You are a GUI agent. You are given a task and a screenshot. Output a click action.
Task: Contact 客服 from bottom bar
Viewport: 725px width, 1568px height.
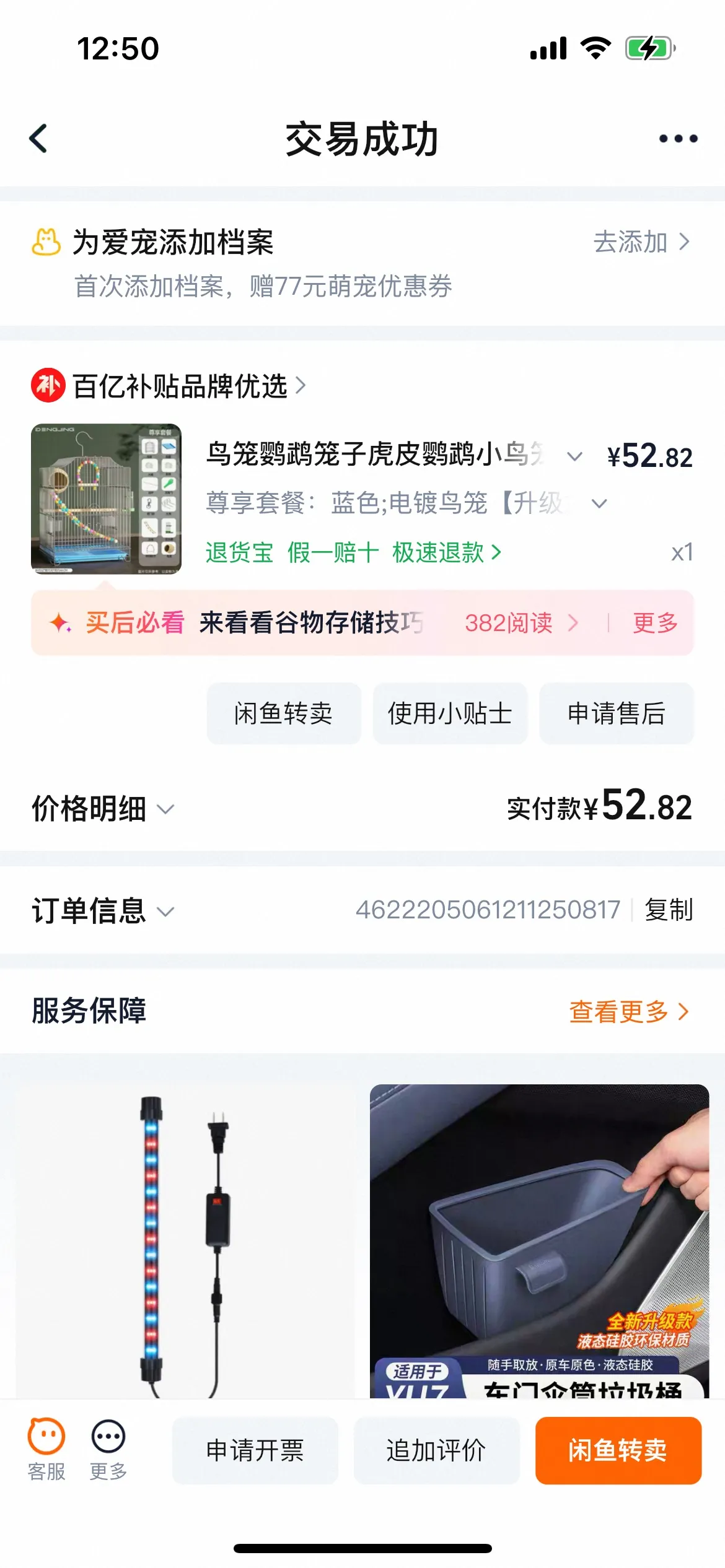[46, 1449]
